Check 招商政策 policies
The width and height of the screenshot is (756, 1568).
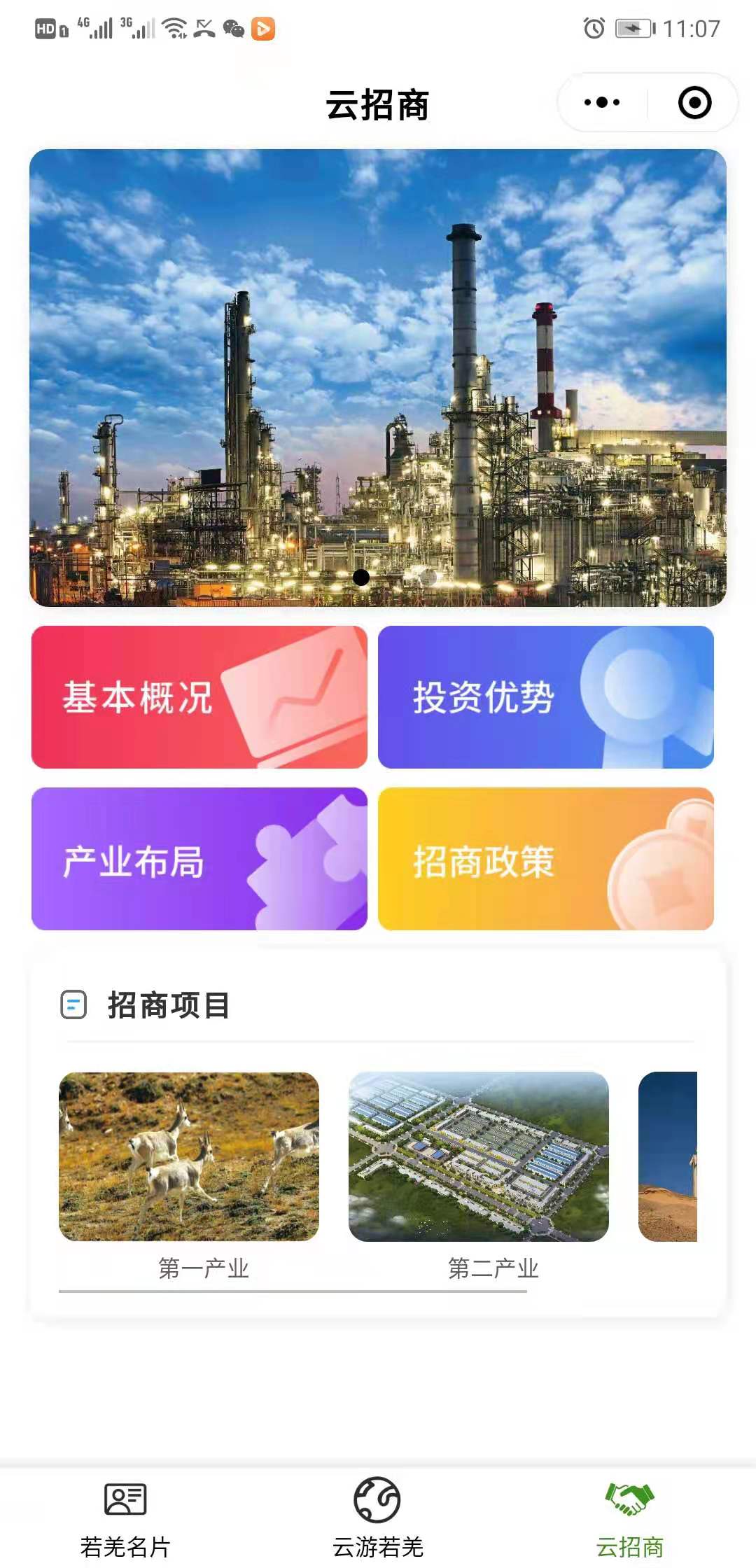[546, 859]
